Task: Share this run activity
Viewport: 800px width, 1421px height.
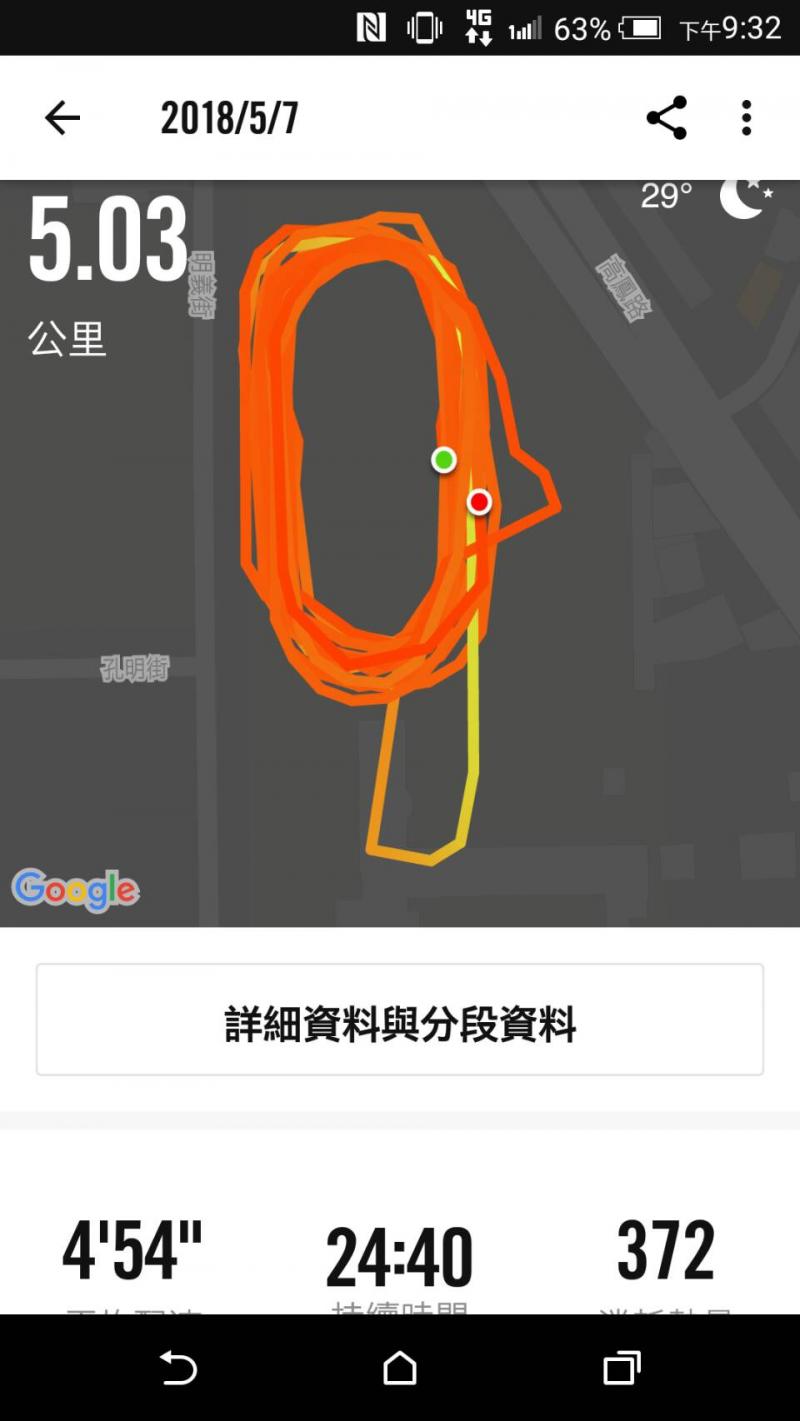Action: [666, 118]
